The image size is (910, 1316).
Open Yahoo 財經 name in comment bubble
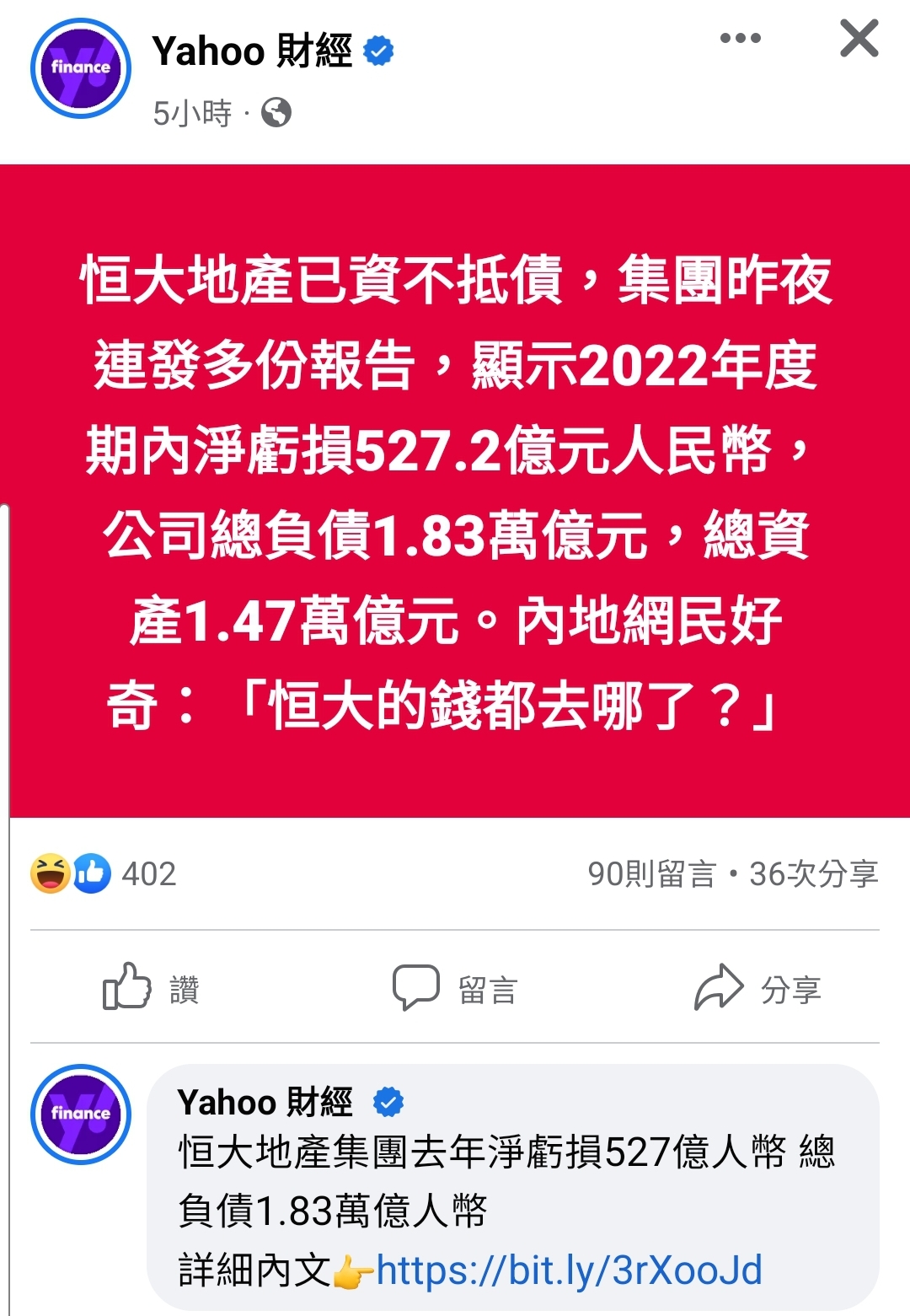[265, 1102]
